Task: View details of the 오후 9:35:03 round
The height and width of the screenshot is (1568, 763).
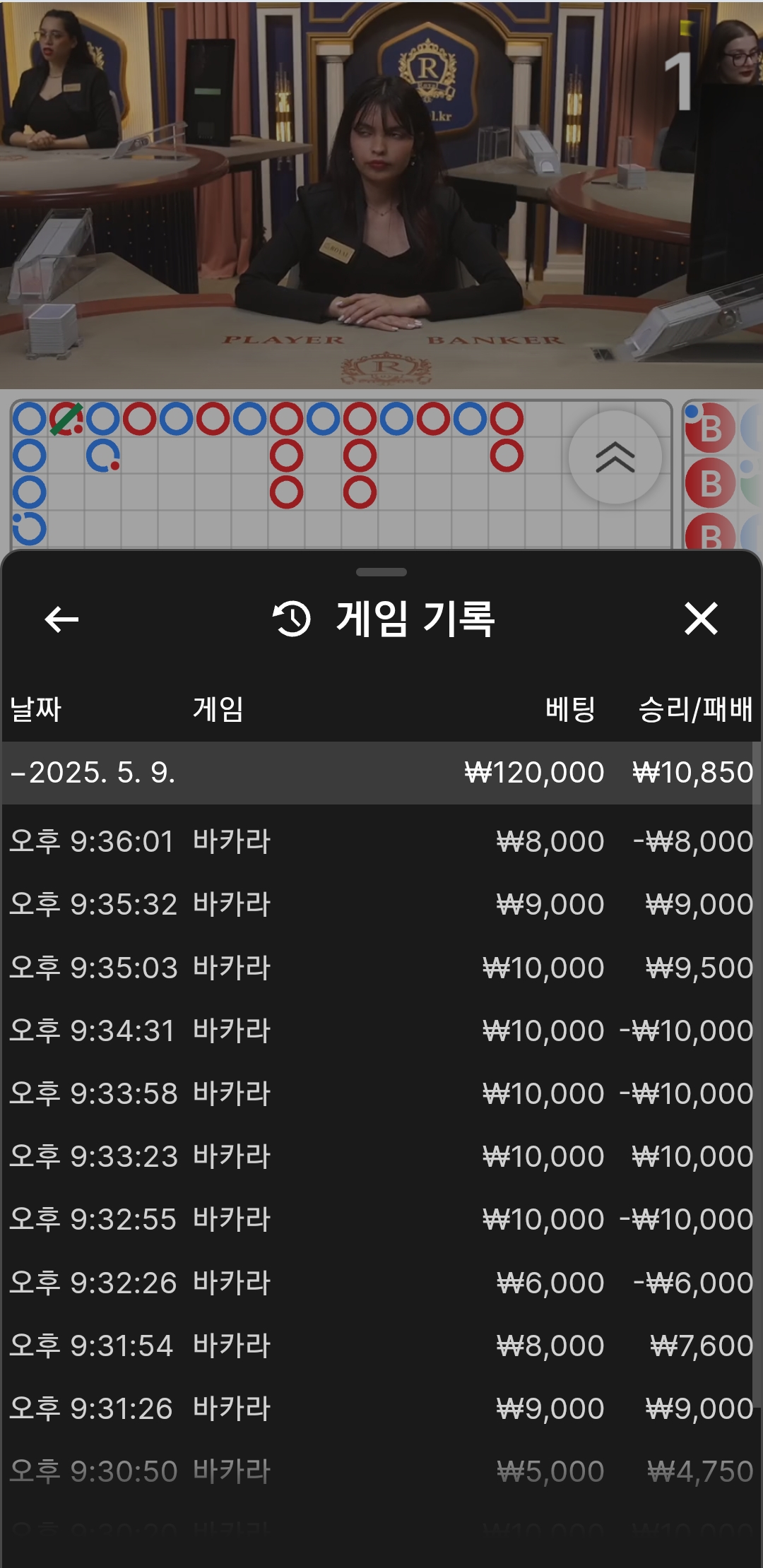Action: (381, 968)
